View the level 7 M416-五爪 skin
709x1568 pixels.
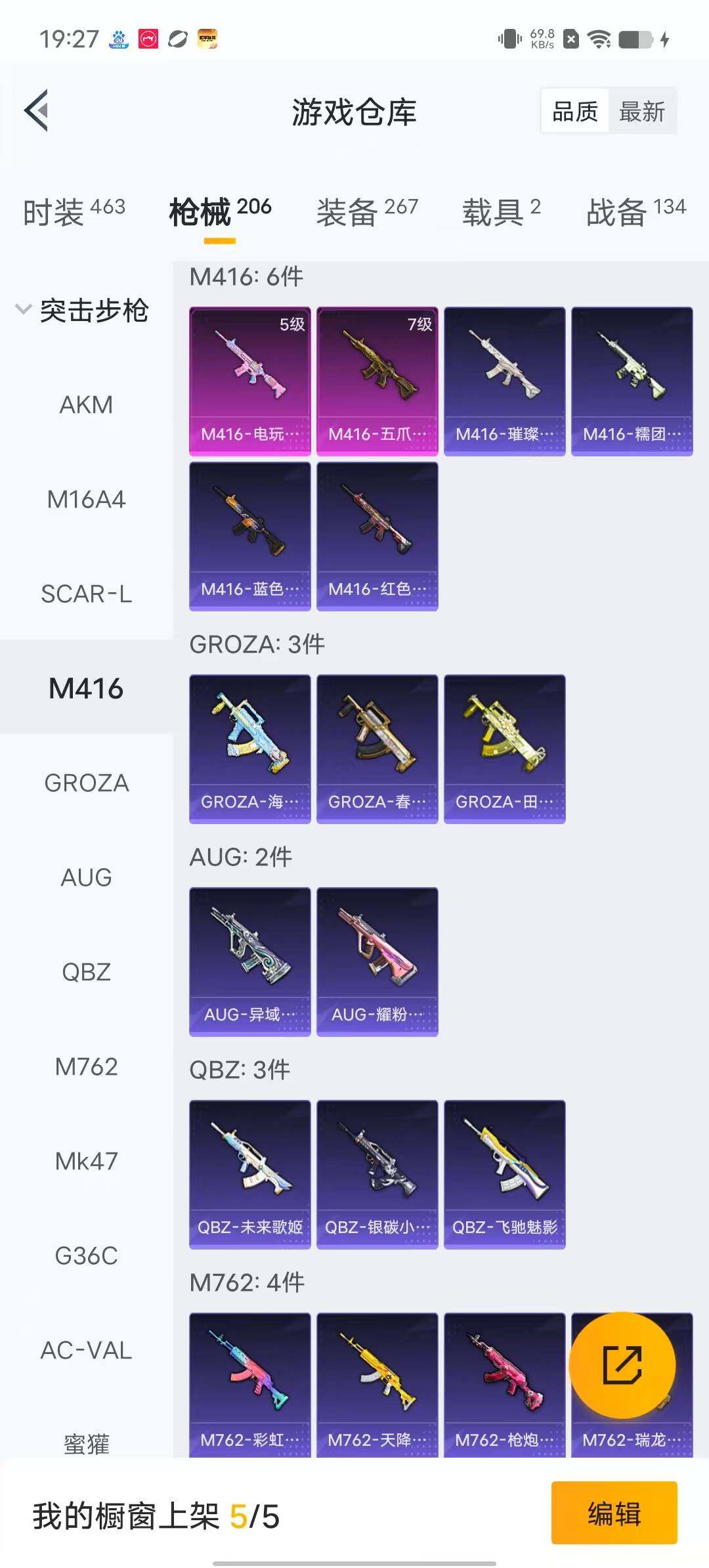[x=377, y=381]
